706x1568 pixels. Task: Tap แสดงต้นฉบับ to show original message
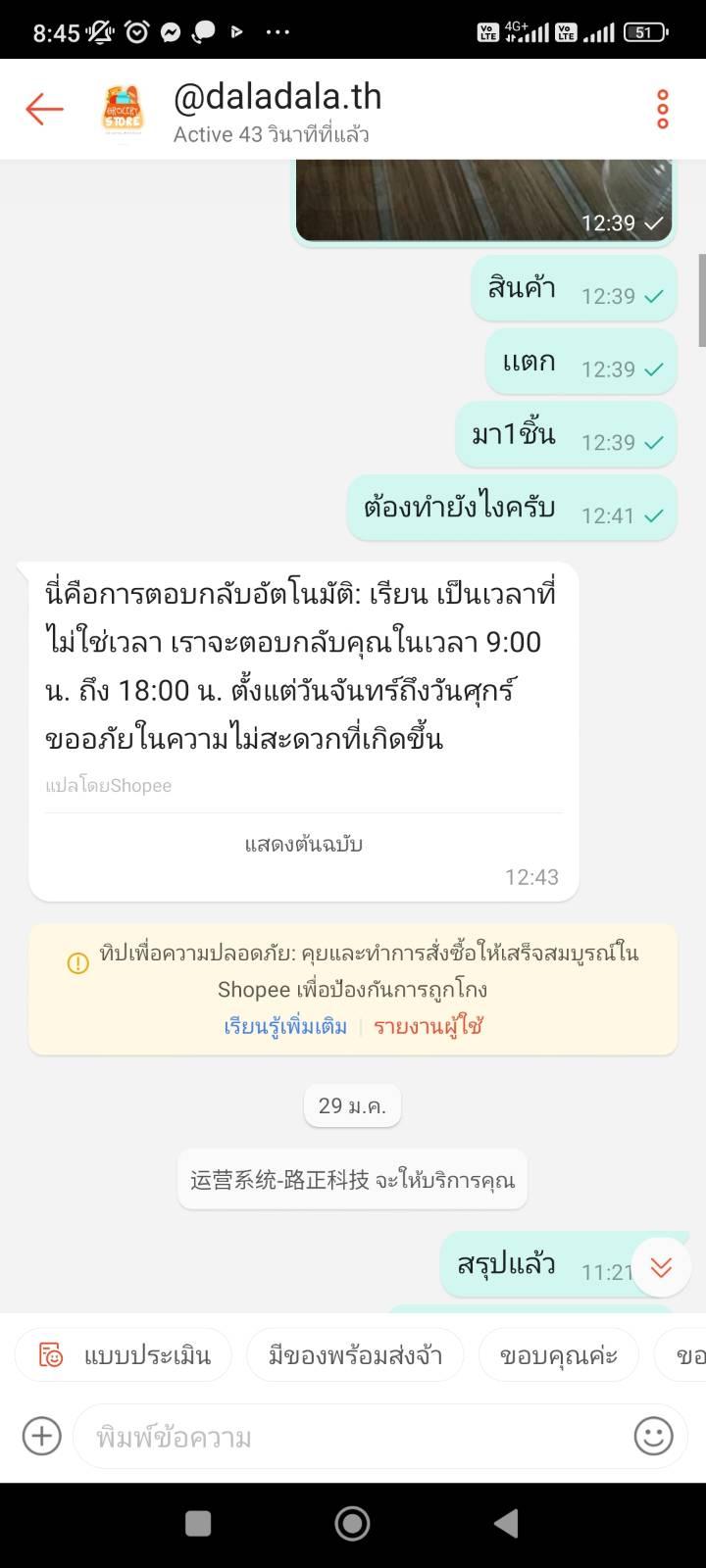coord(303,844)
